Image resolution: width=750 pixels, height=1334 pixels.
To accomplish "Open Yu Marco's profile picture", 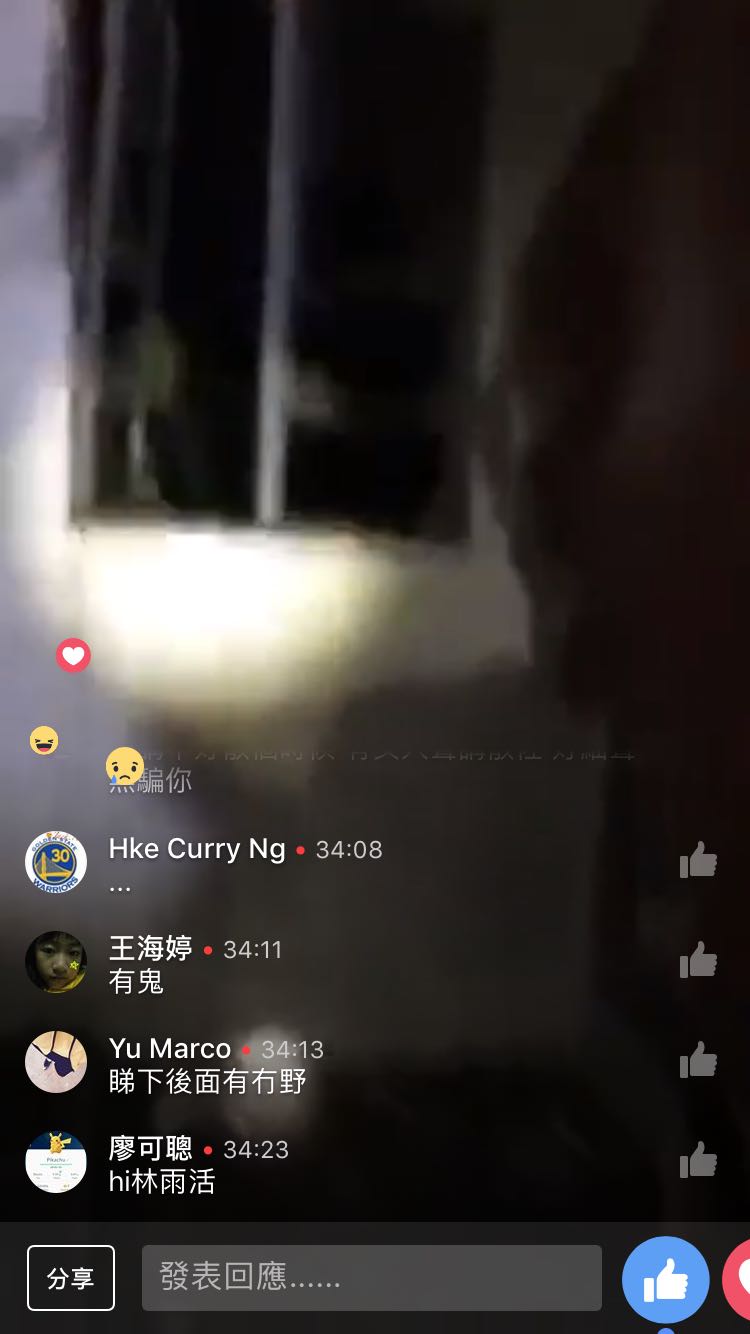I will [x=56, y=1062].
